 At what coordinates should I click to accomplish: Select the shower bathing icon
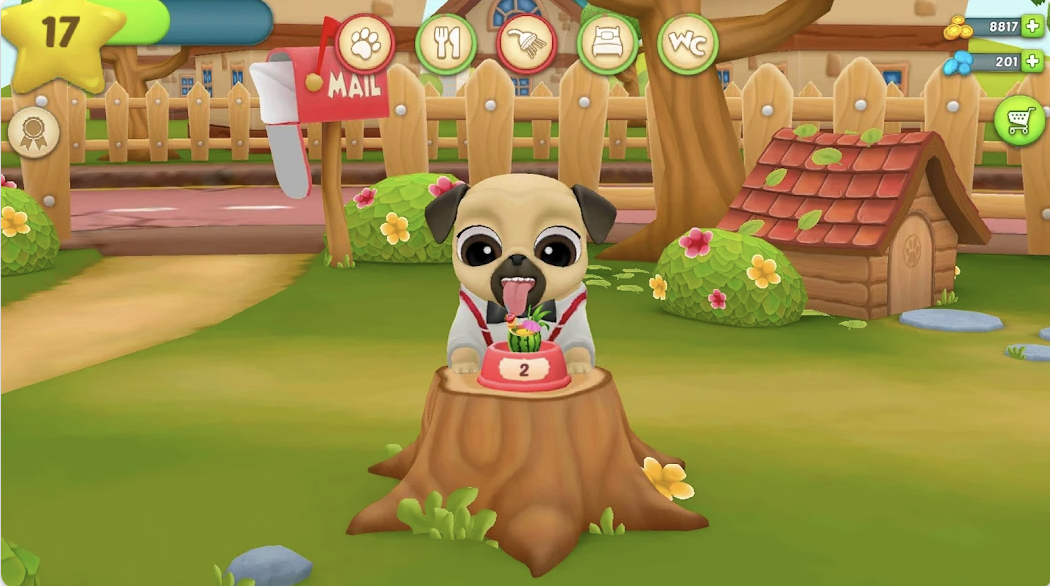(526, 43)
